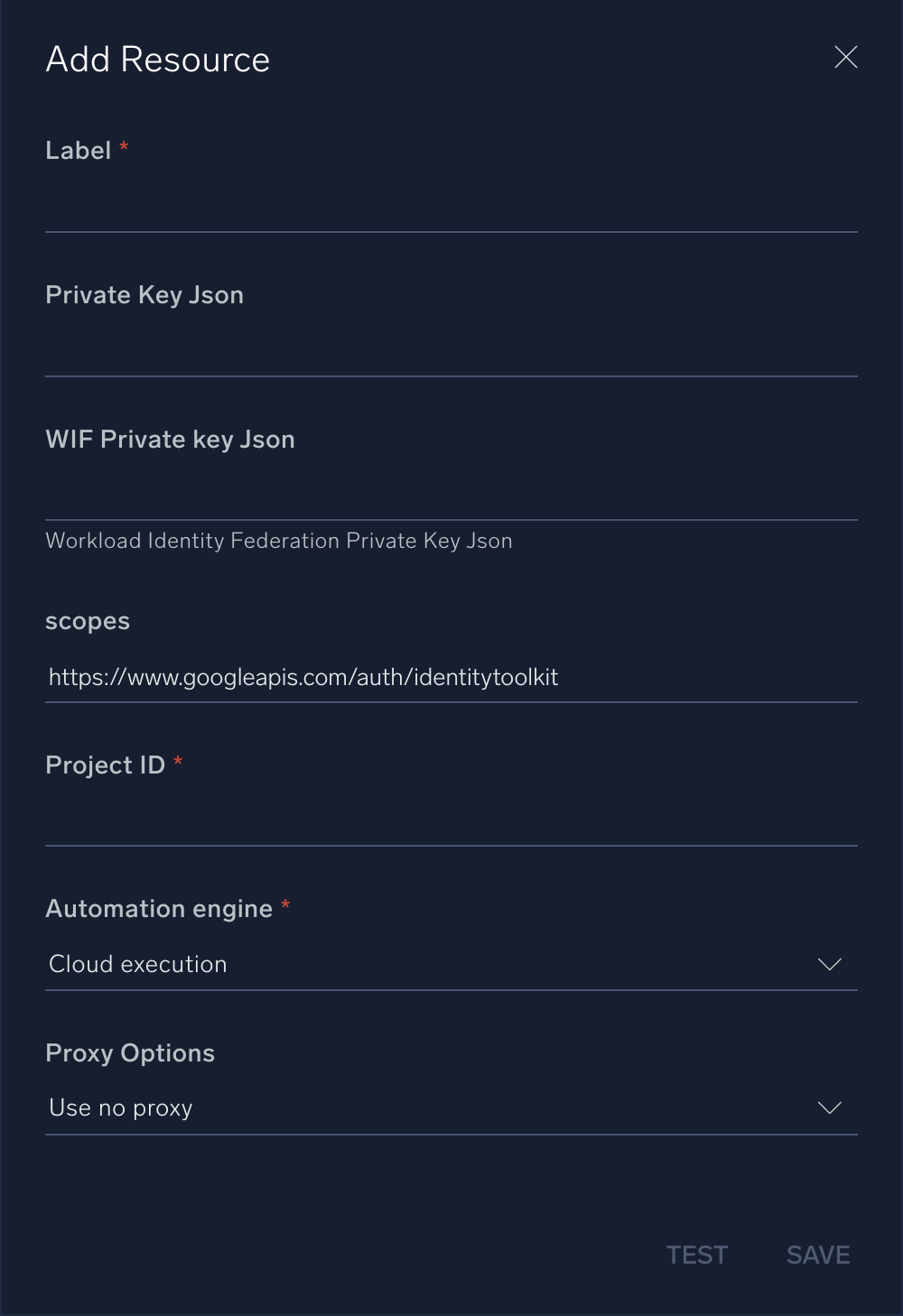Click the Workload Identity Federation helper text
This screenshot has width=903, height=1316.
tap(279, 541)
